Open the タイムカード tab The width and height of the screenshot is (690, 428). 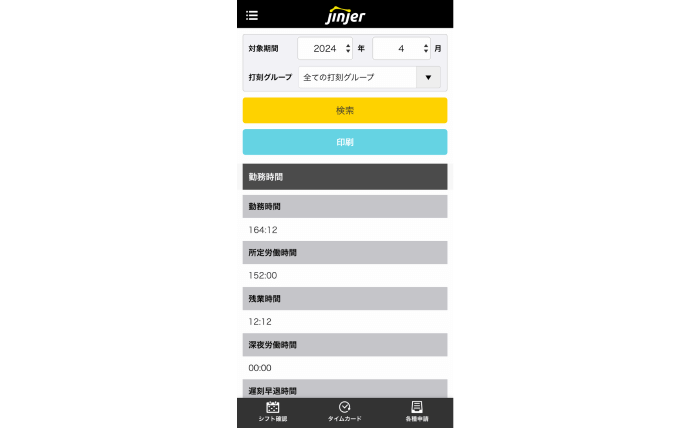coord(344,412)
